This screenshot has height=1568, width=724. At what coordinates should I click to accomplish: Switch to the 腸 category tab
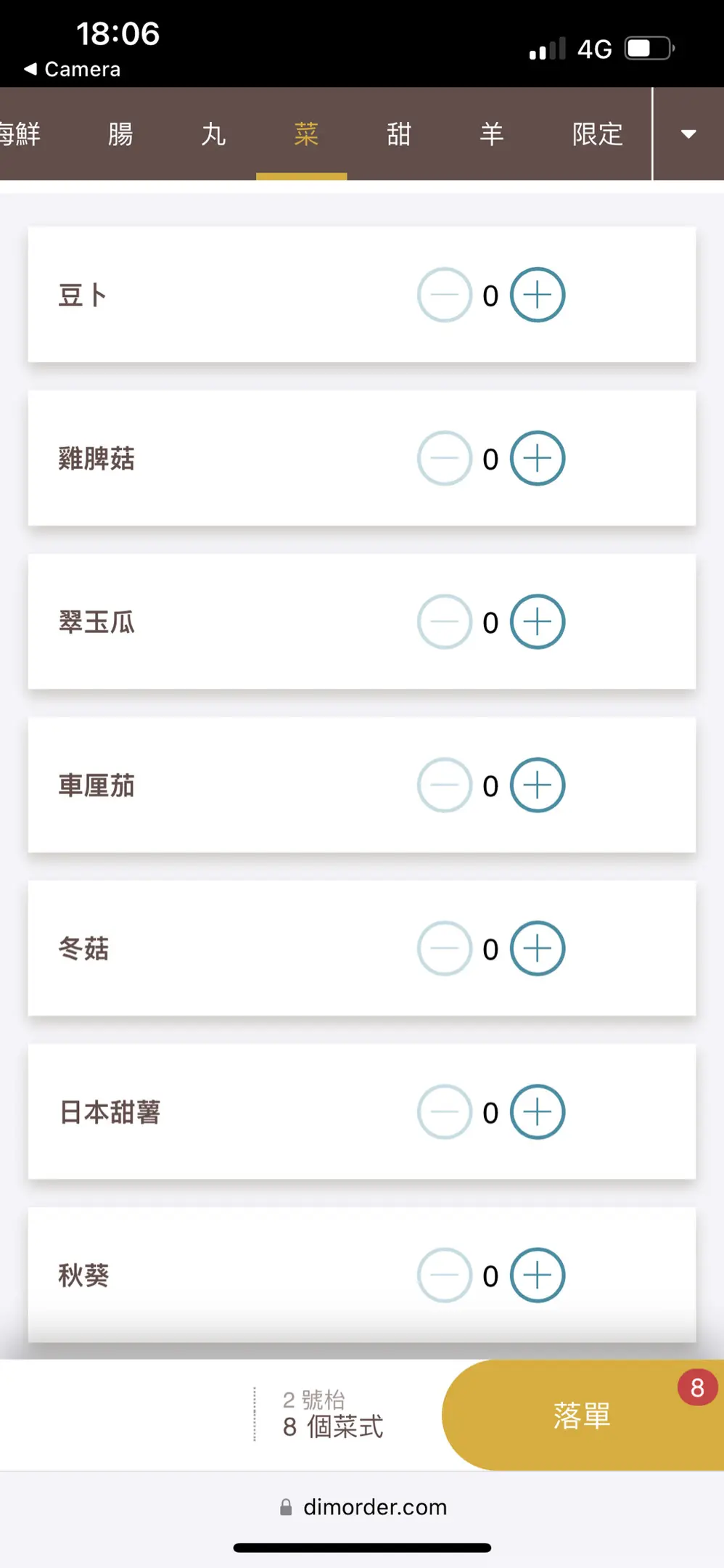click(120, 134)
